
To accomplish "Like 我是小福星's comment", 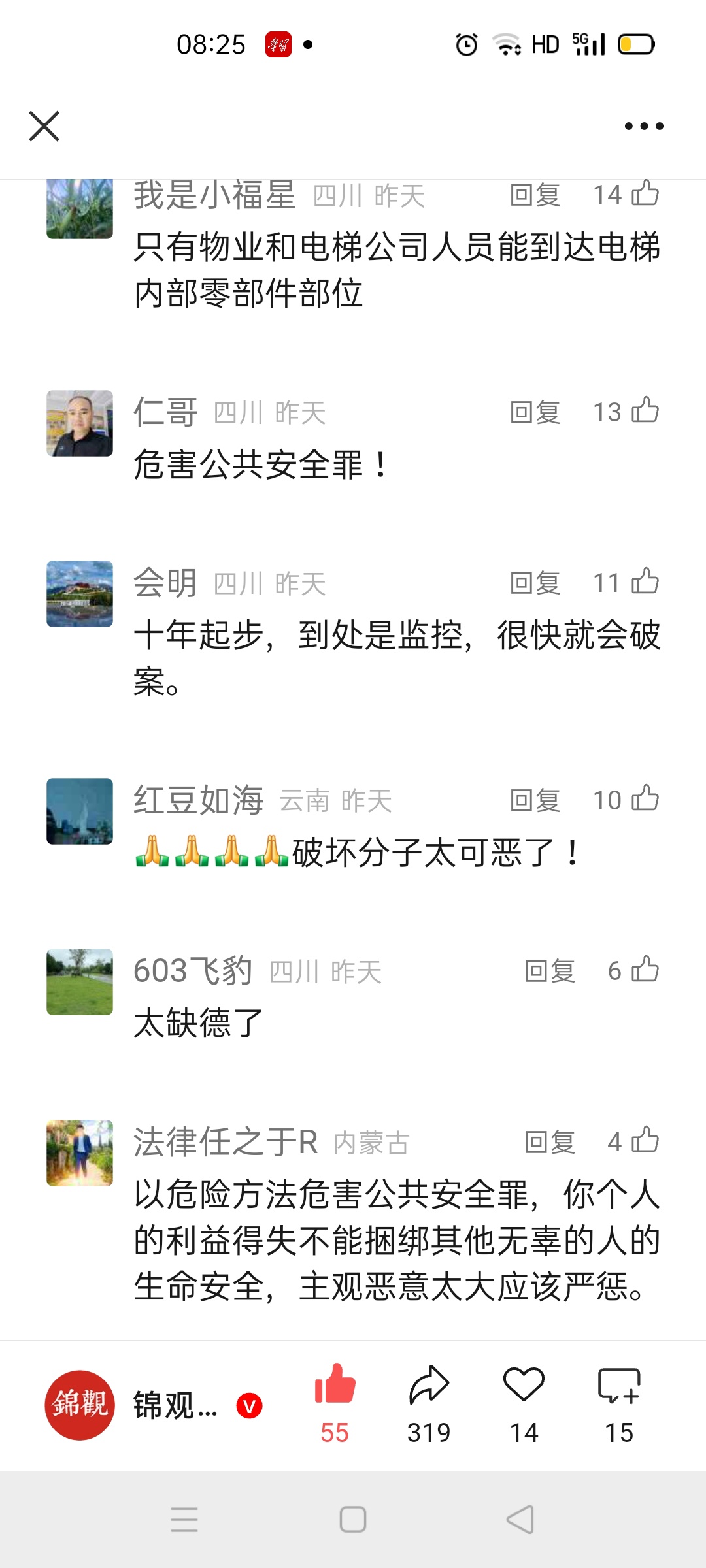I will (x=645, y=193).
